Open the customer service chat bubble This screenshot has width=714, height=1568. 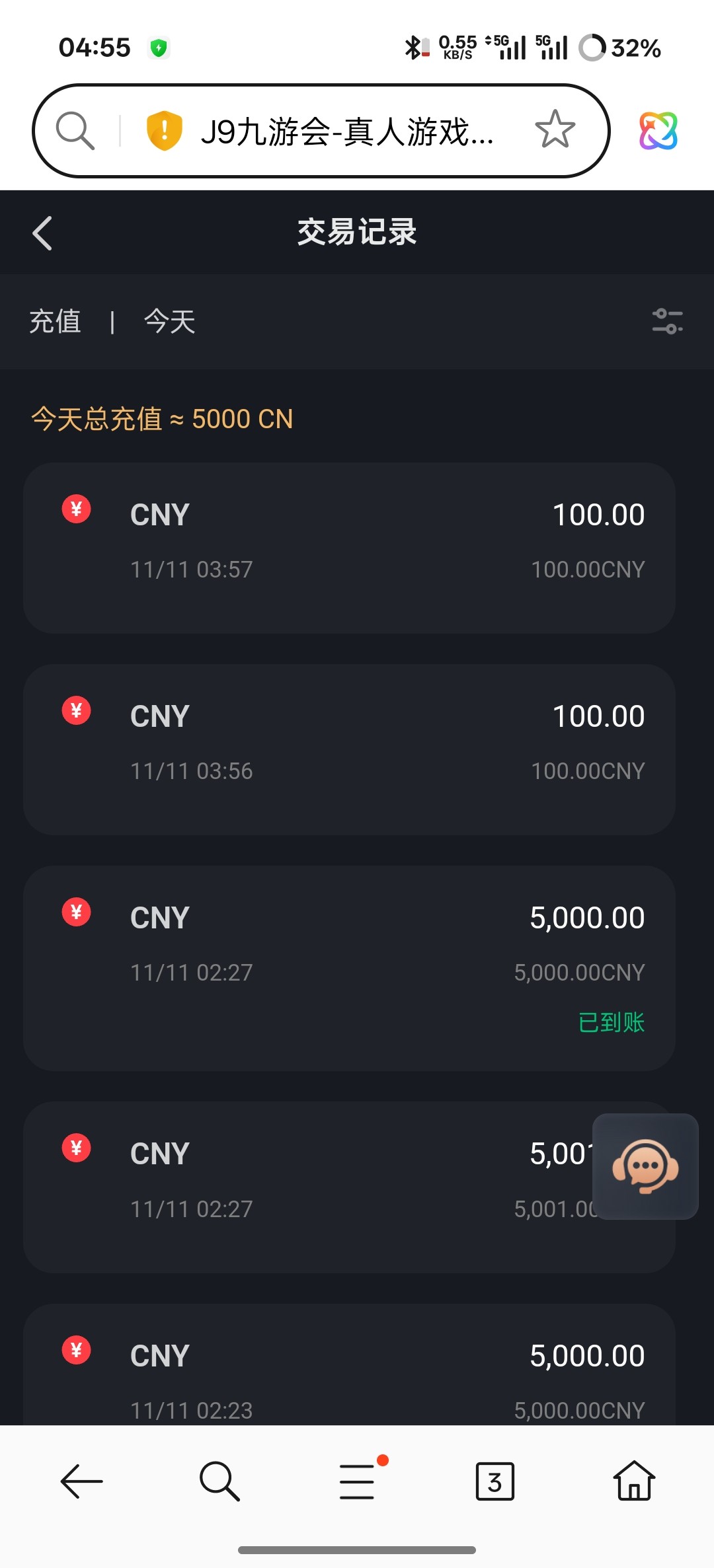click(x=645, y=1166)
